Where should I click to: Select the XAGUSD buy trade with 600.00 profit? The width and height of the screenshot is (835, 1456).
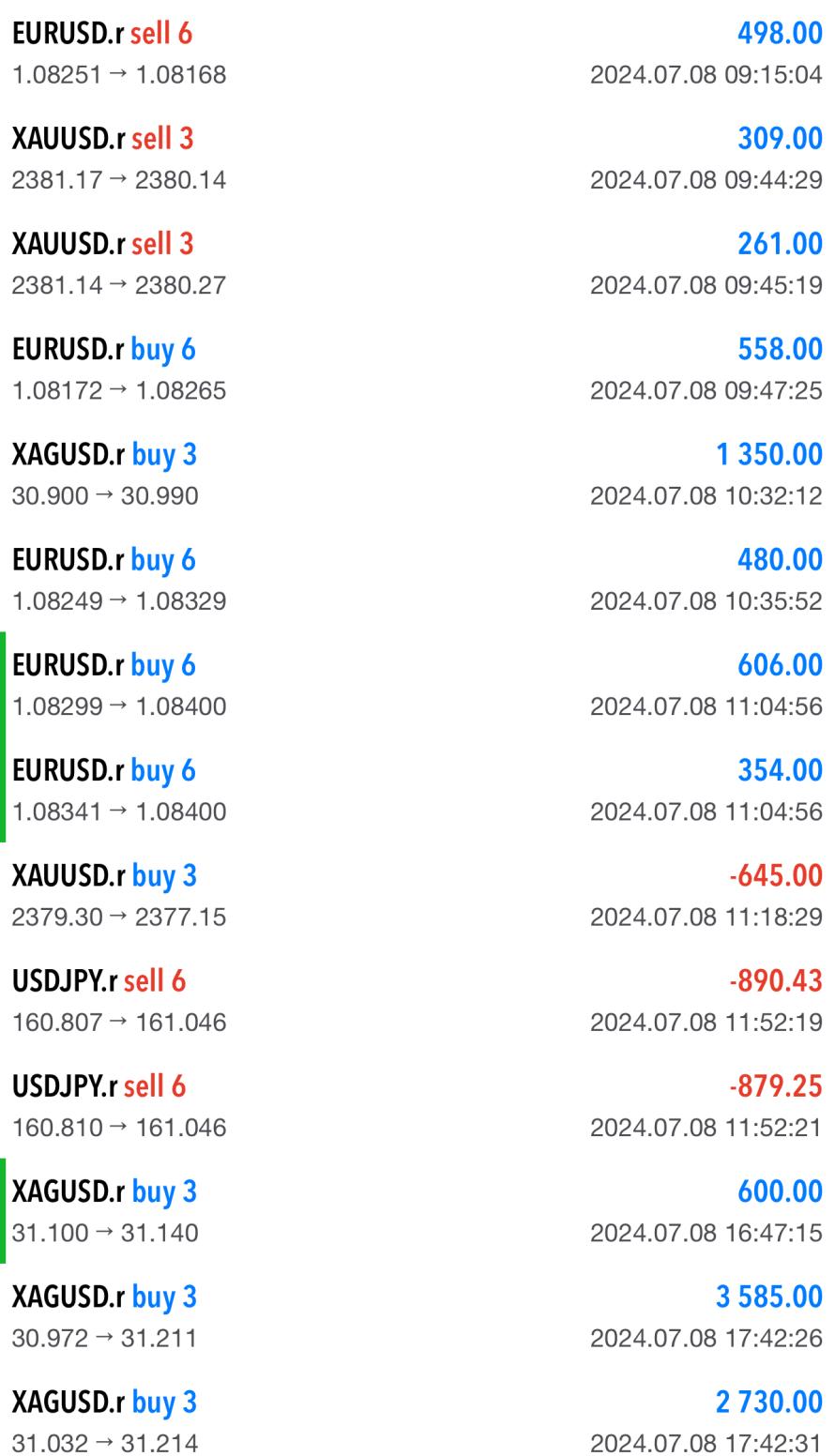[x=417, y=1211]
